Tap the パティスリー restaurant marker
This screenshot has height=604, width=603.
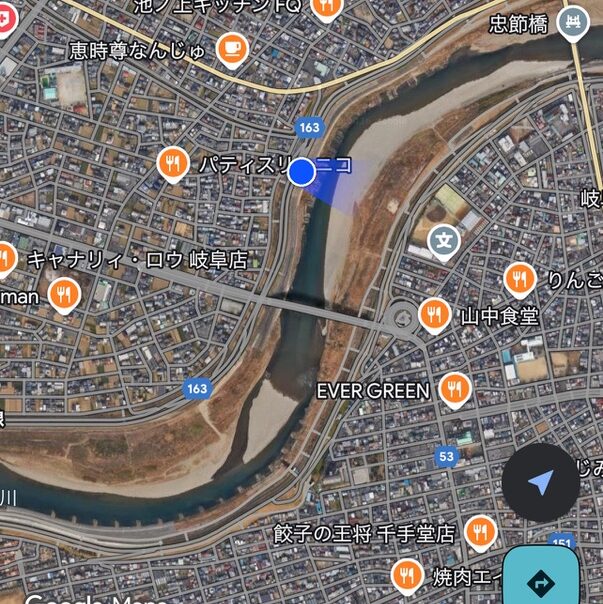coord(174,163)
